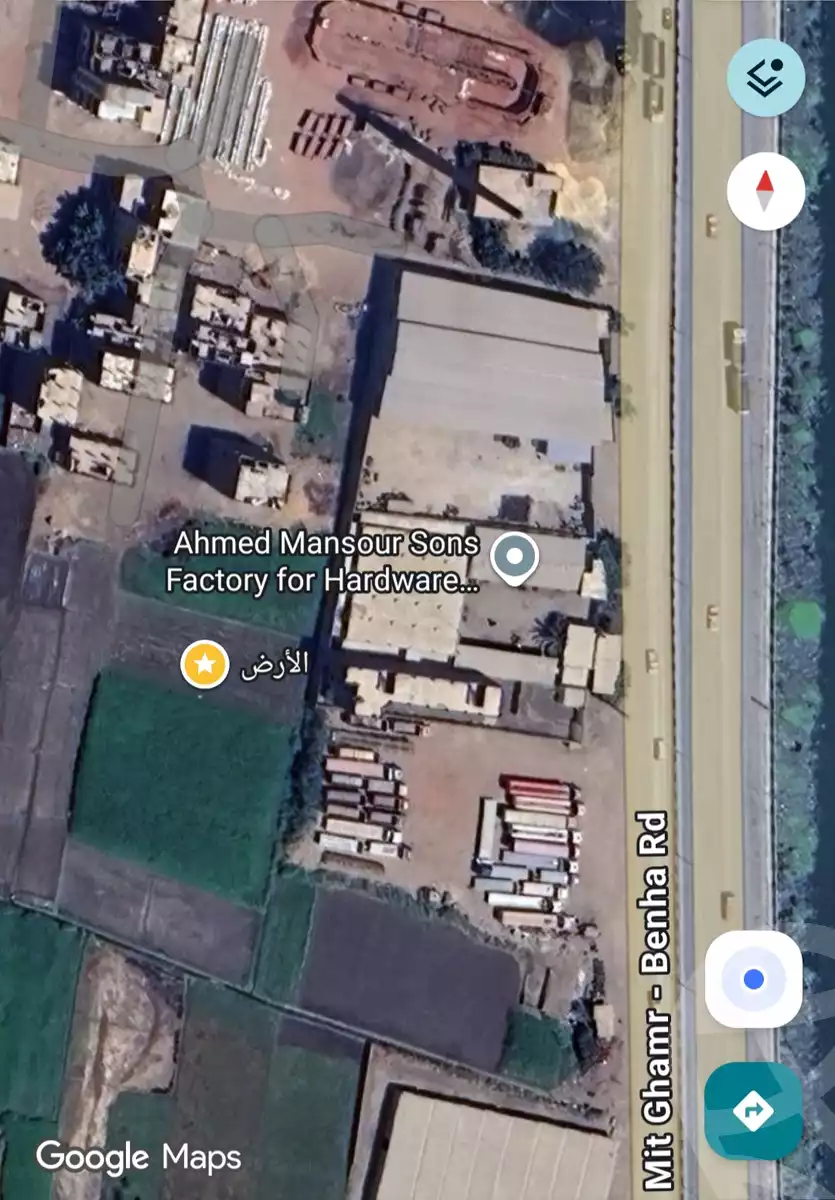The width and height of the screenshot is (835, 1200).
Task: Enable location tracking with blue dot button
Action: coord(755,981)
